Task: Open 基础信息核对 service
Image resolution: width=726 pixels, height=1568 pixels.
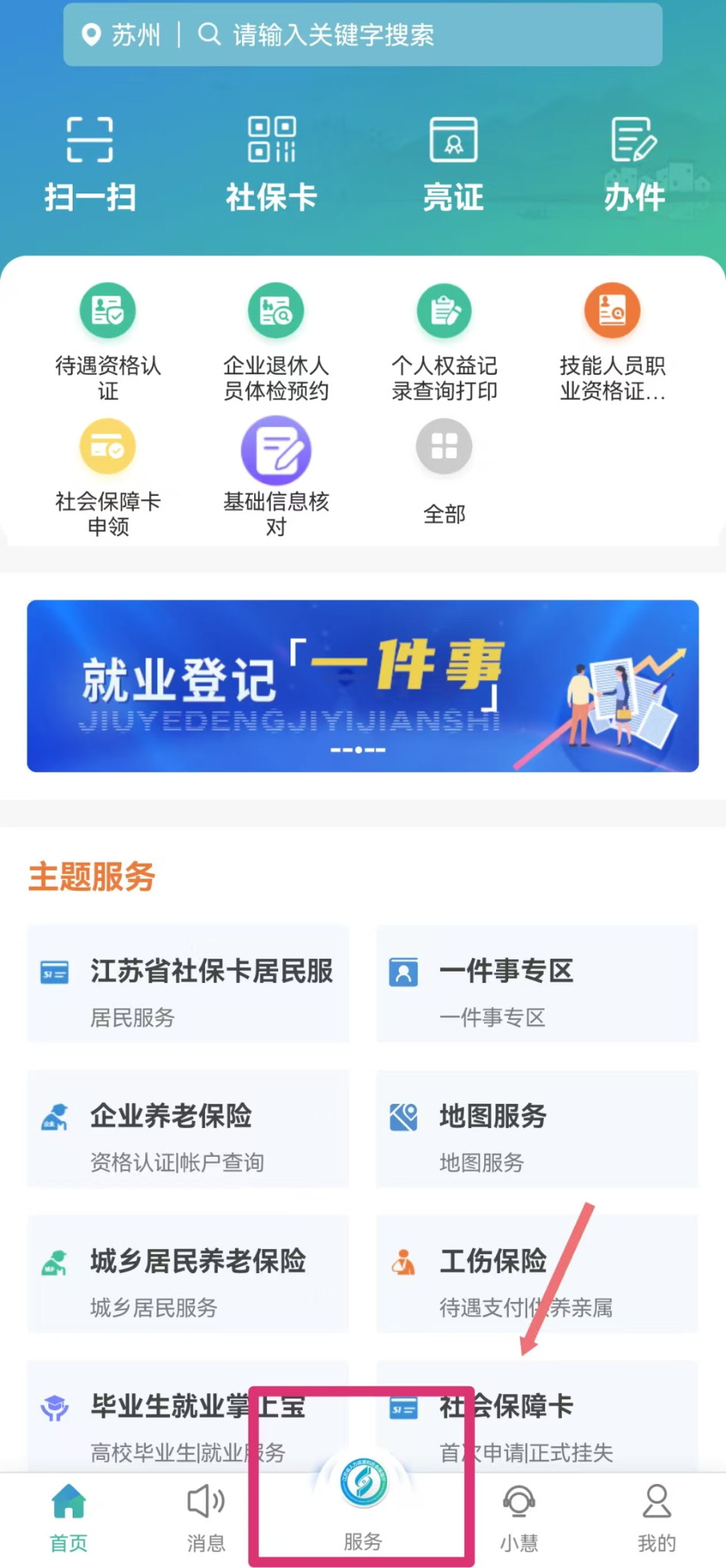Action: tap(276, 476)
